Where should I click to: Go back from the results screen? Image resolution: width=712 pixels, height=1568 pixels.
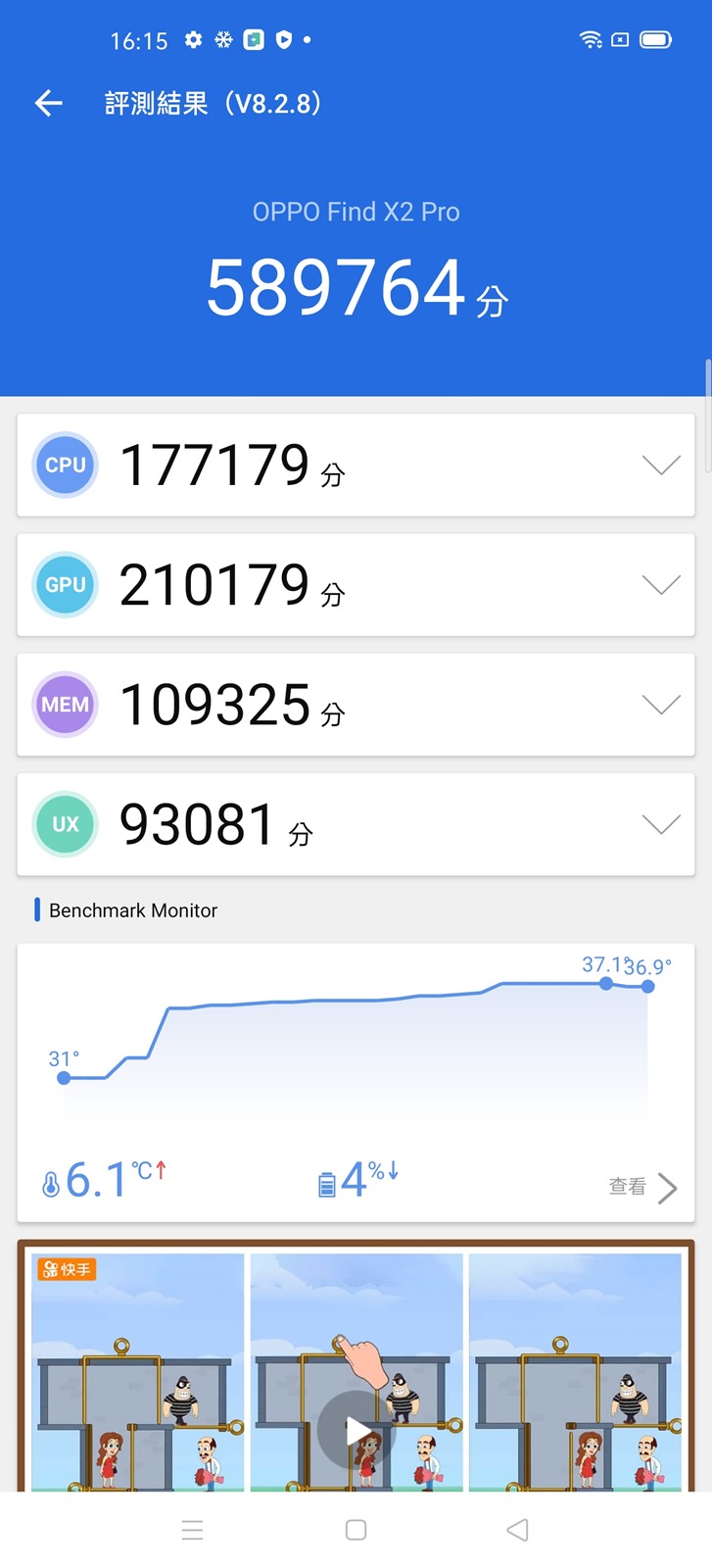click(48, 103)
